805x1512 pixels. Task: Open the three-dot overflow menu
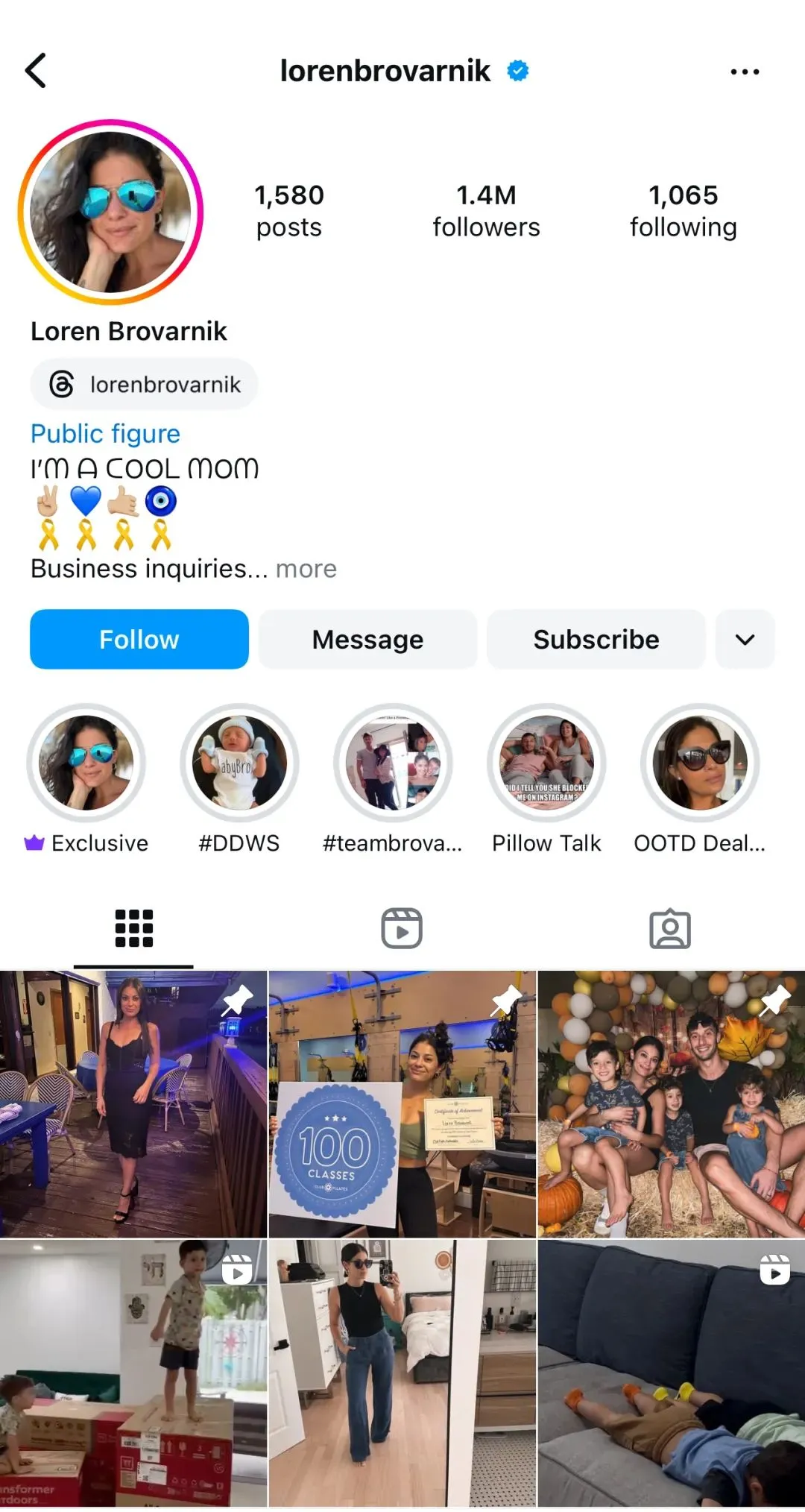745,72
